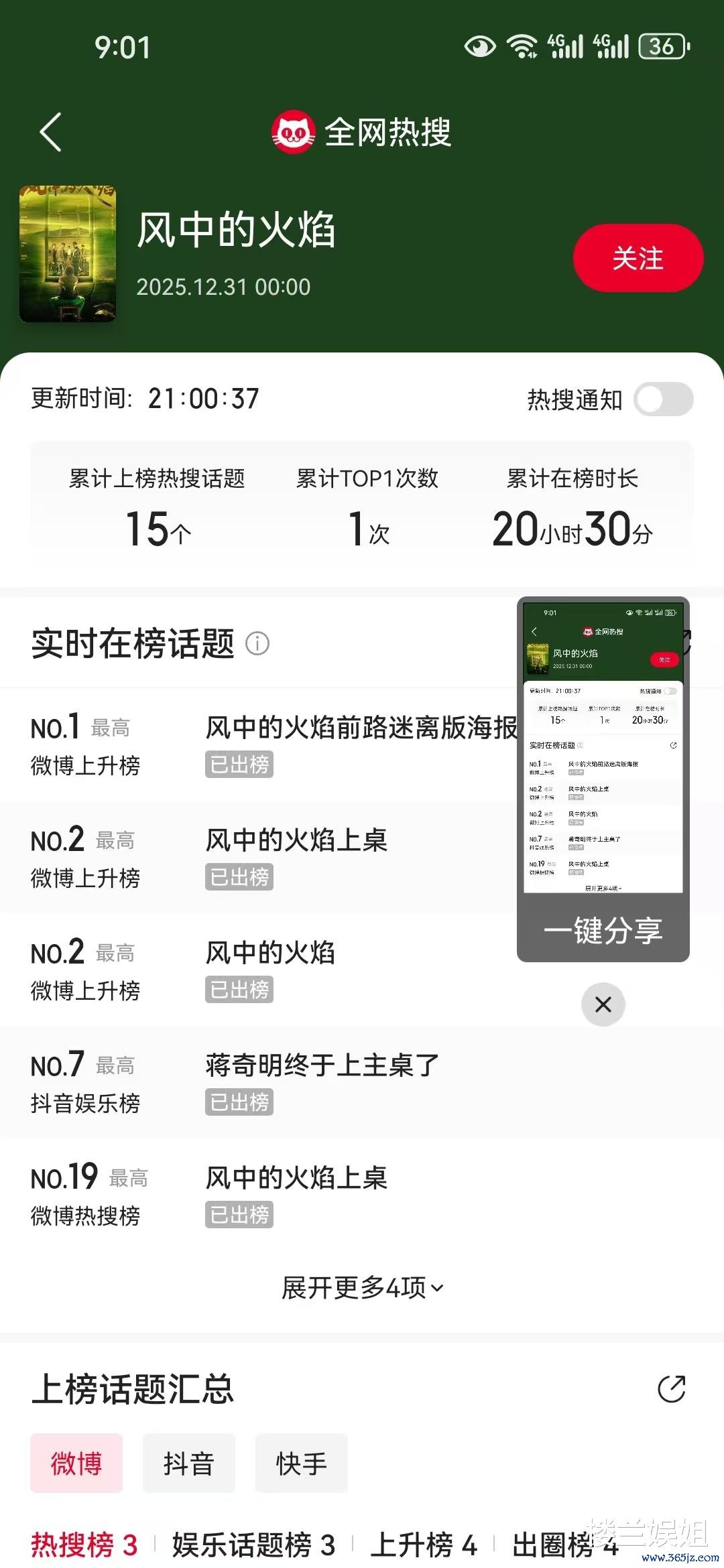Enable the 热搜通知 switch
The width and height of the screenshot is (724, 1568).
[x=663, y=399]
